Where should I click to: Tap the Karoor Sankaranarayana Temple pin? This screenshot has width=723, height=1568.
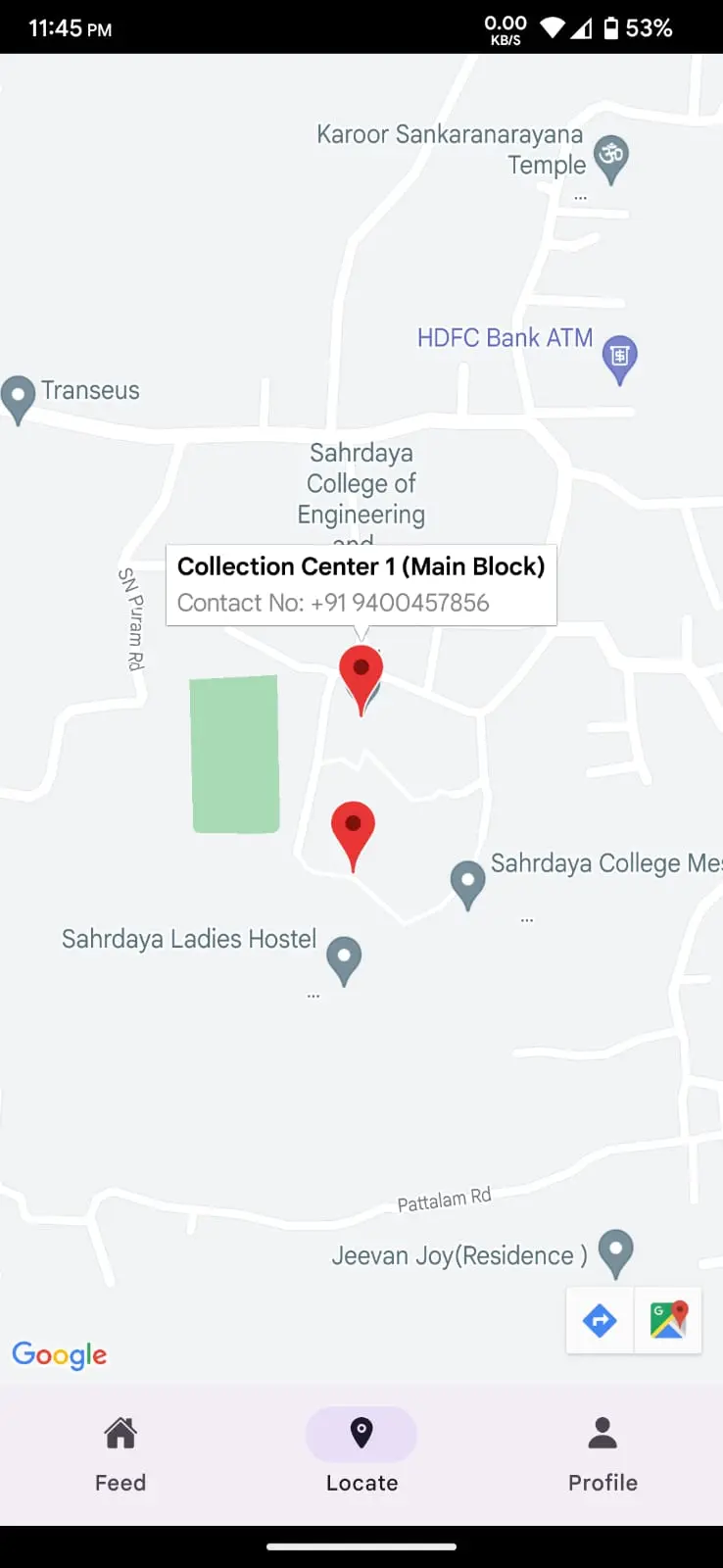point(611,157)
